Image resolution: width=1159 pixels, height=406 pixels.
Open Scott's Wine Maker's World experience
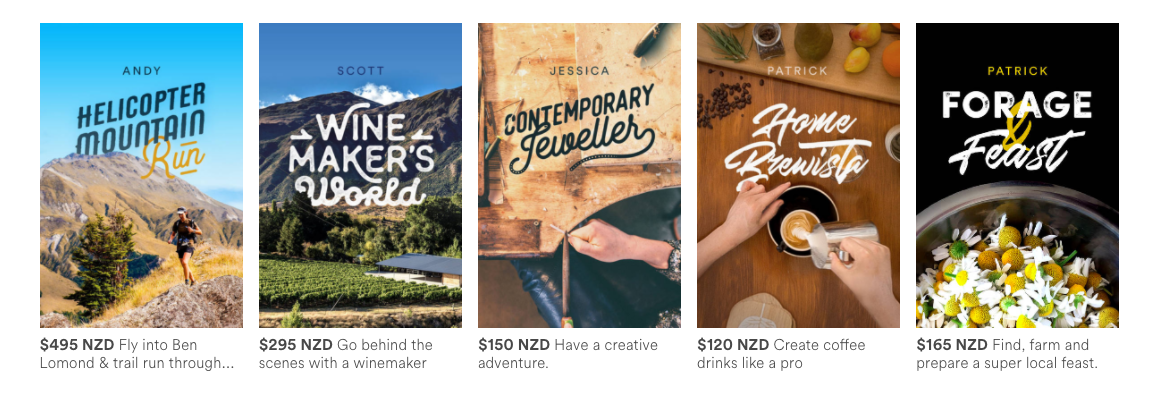tap(360, 175)
